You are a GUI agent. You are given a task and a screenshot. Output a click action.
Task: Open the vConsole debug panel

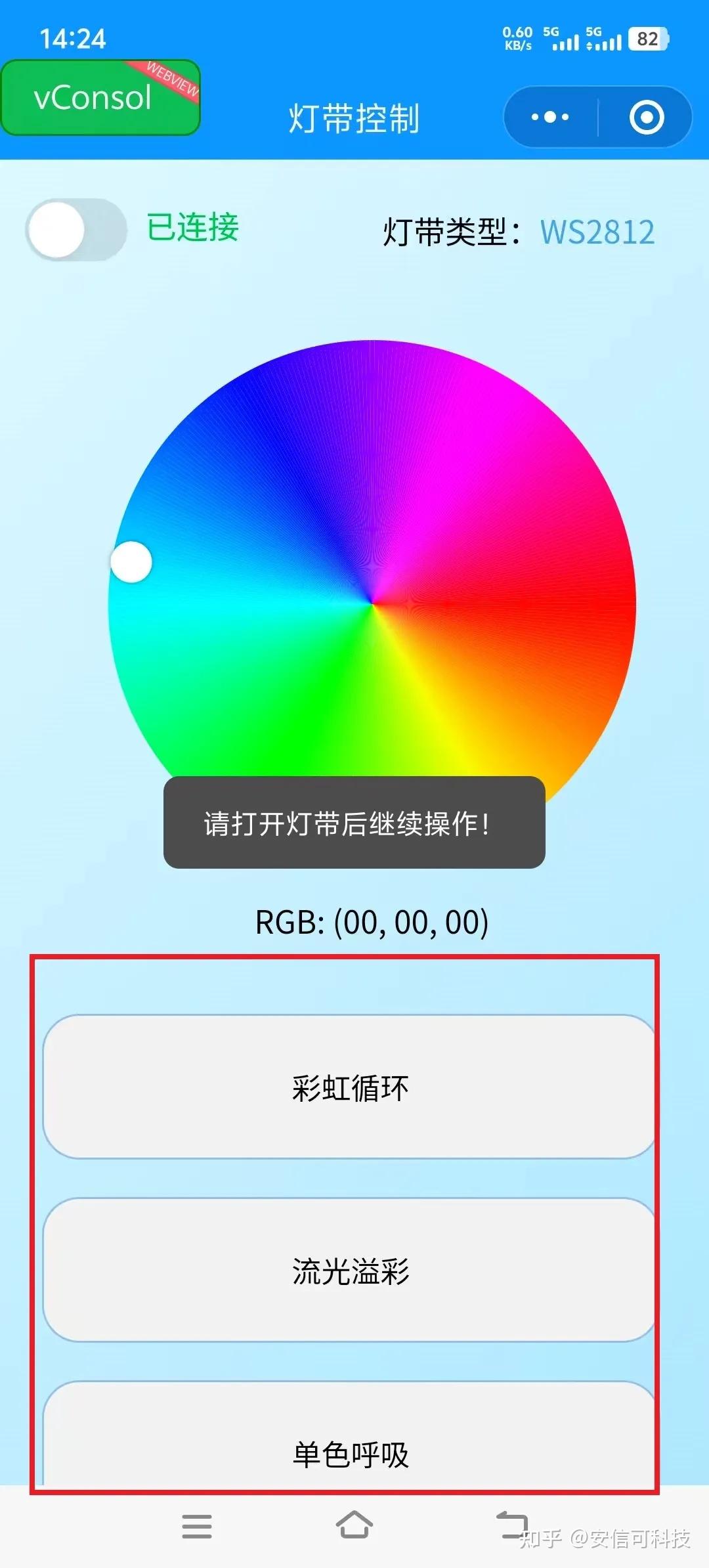point(100,98)
